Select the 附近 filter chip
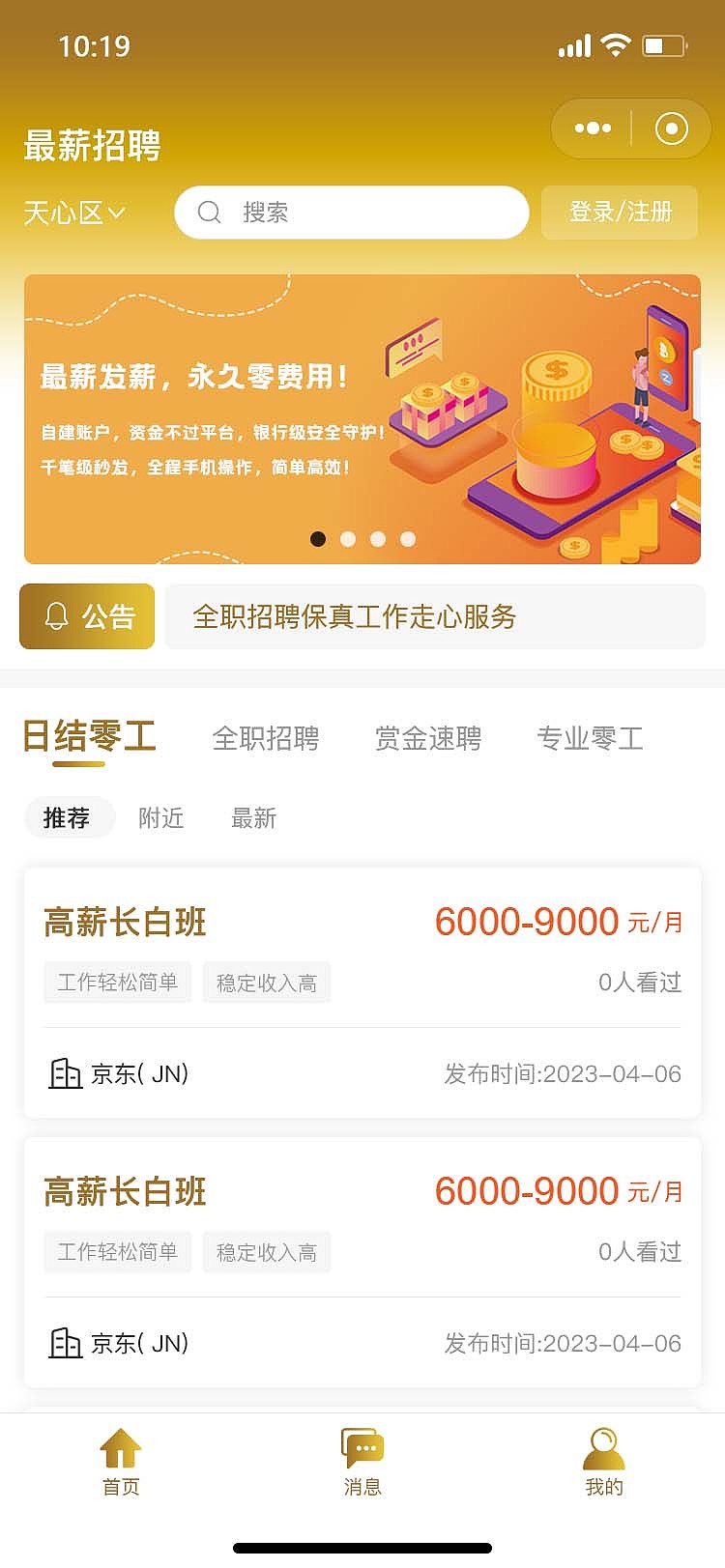The width and height of the screenshot is (725, 1568). (x=160, y=818)
